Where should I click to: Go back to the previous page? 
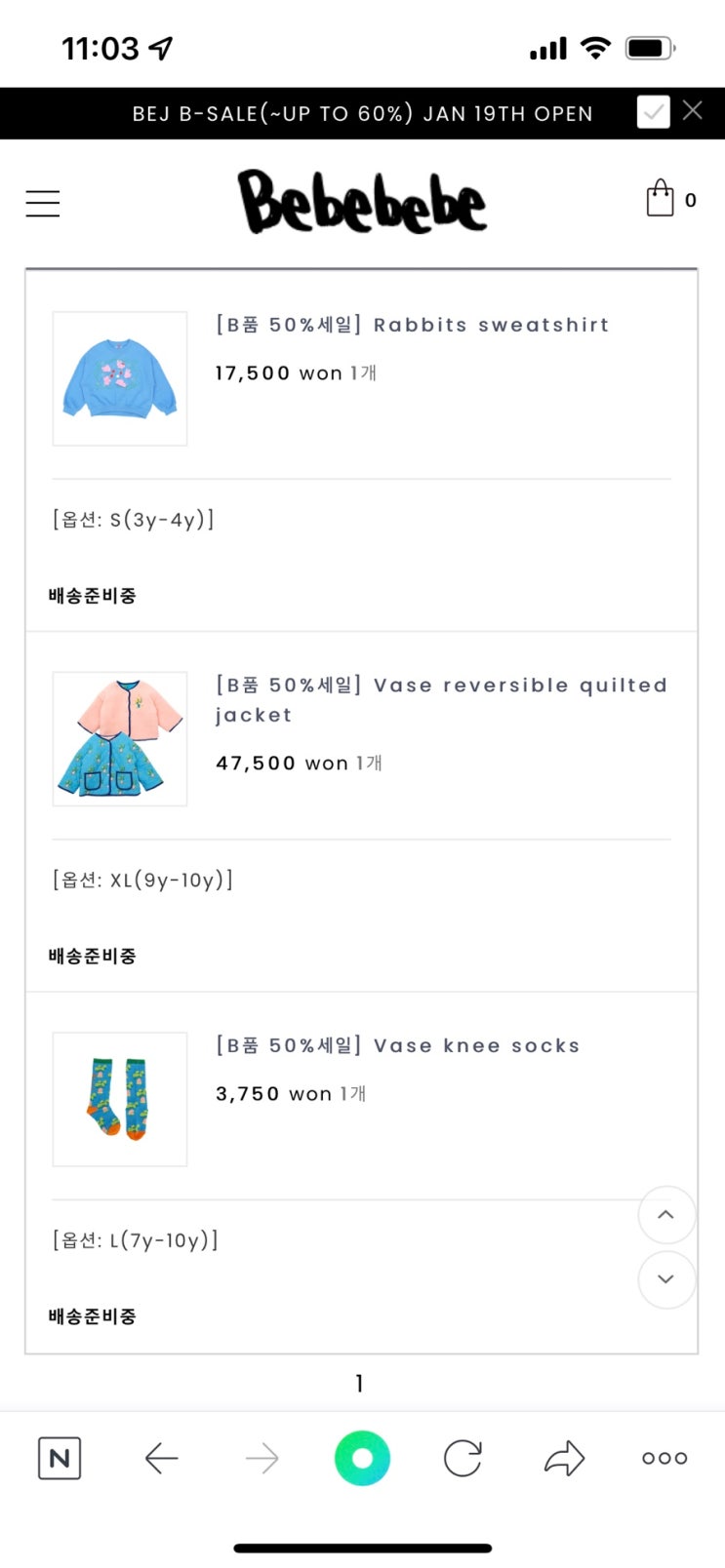coord(161,1458)
